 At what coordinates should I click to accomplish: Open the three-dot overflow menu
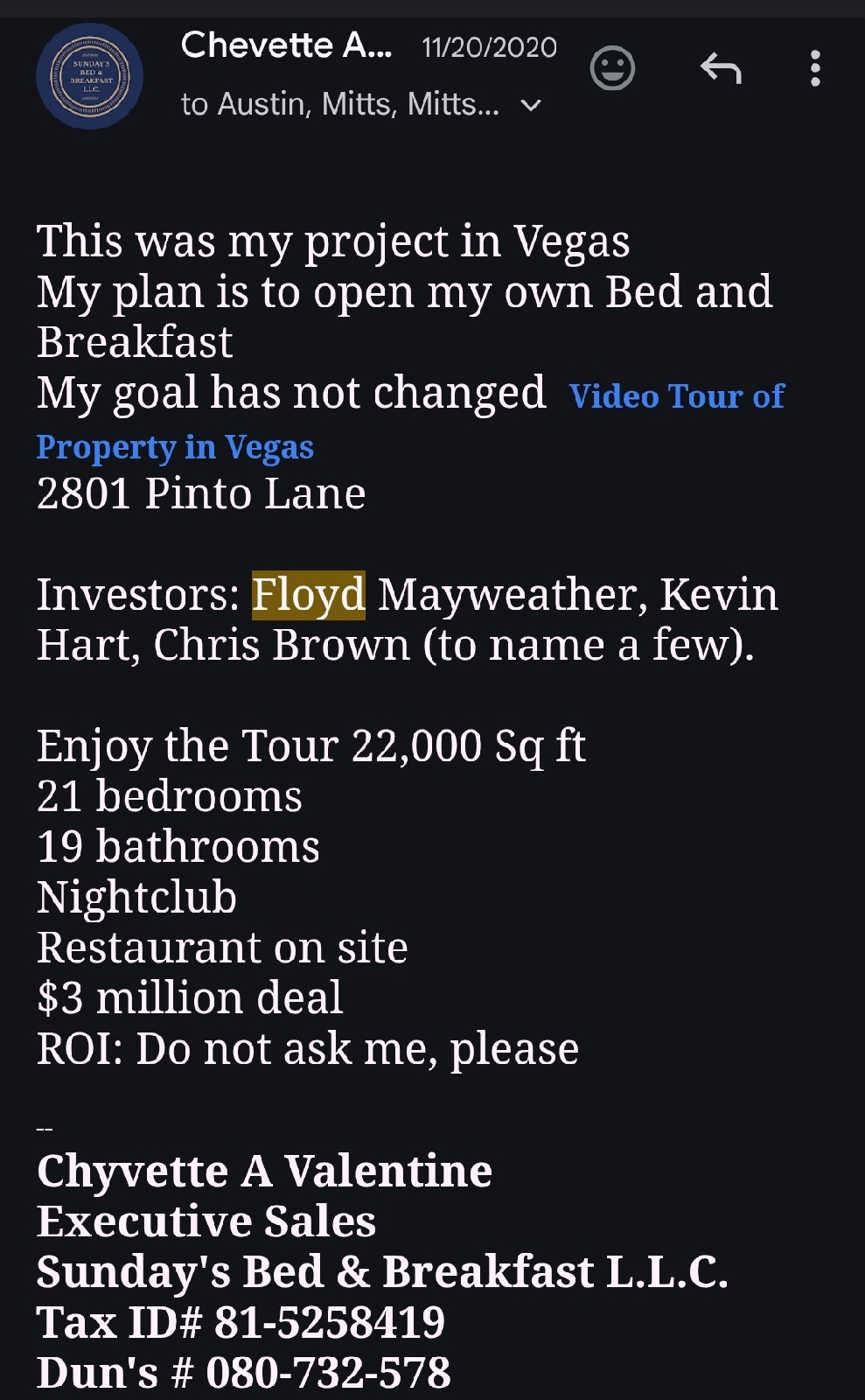point(815,68)
